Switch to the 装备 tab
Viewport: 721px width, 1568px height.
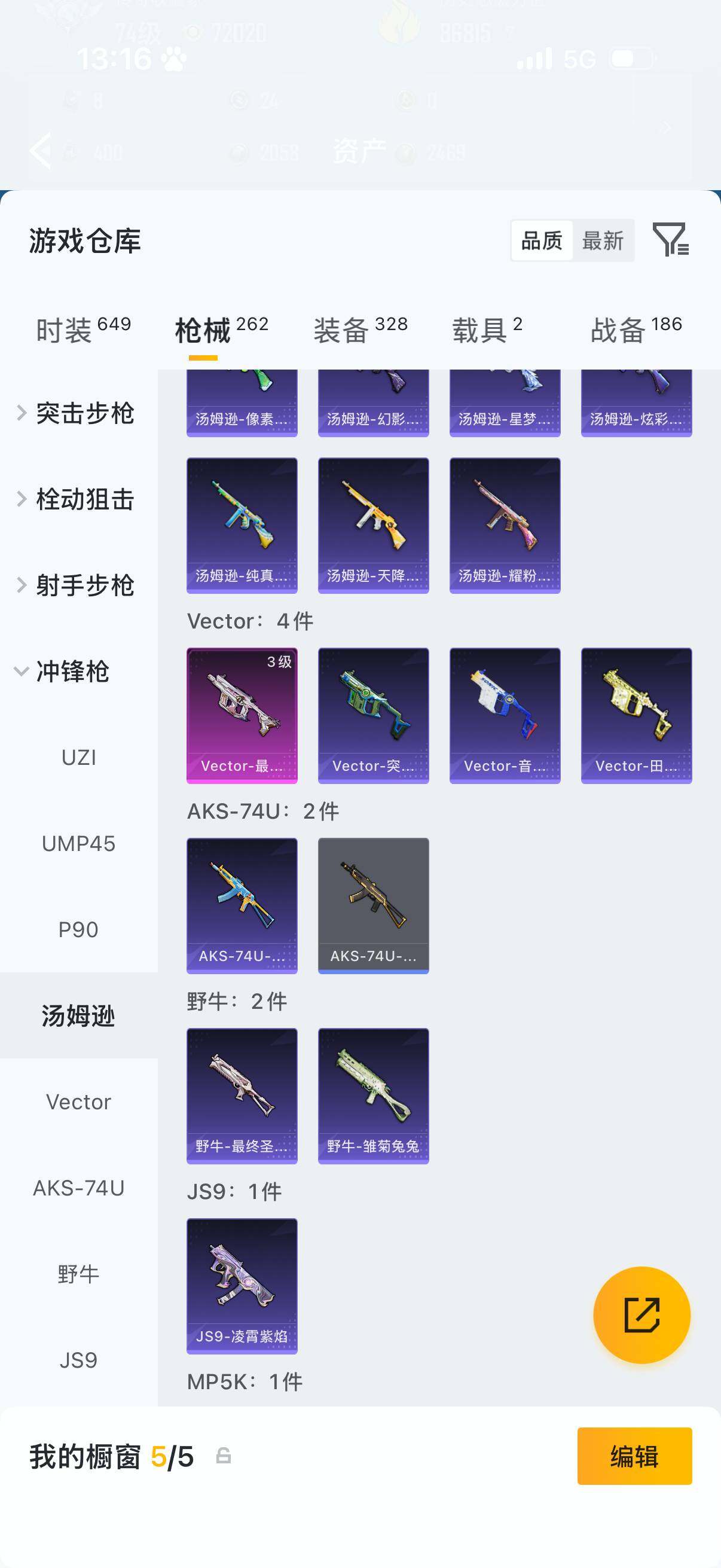click(360, 330)
